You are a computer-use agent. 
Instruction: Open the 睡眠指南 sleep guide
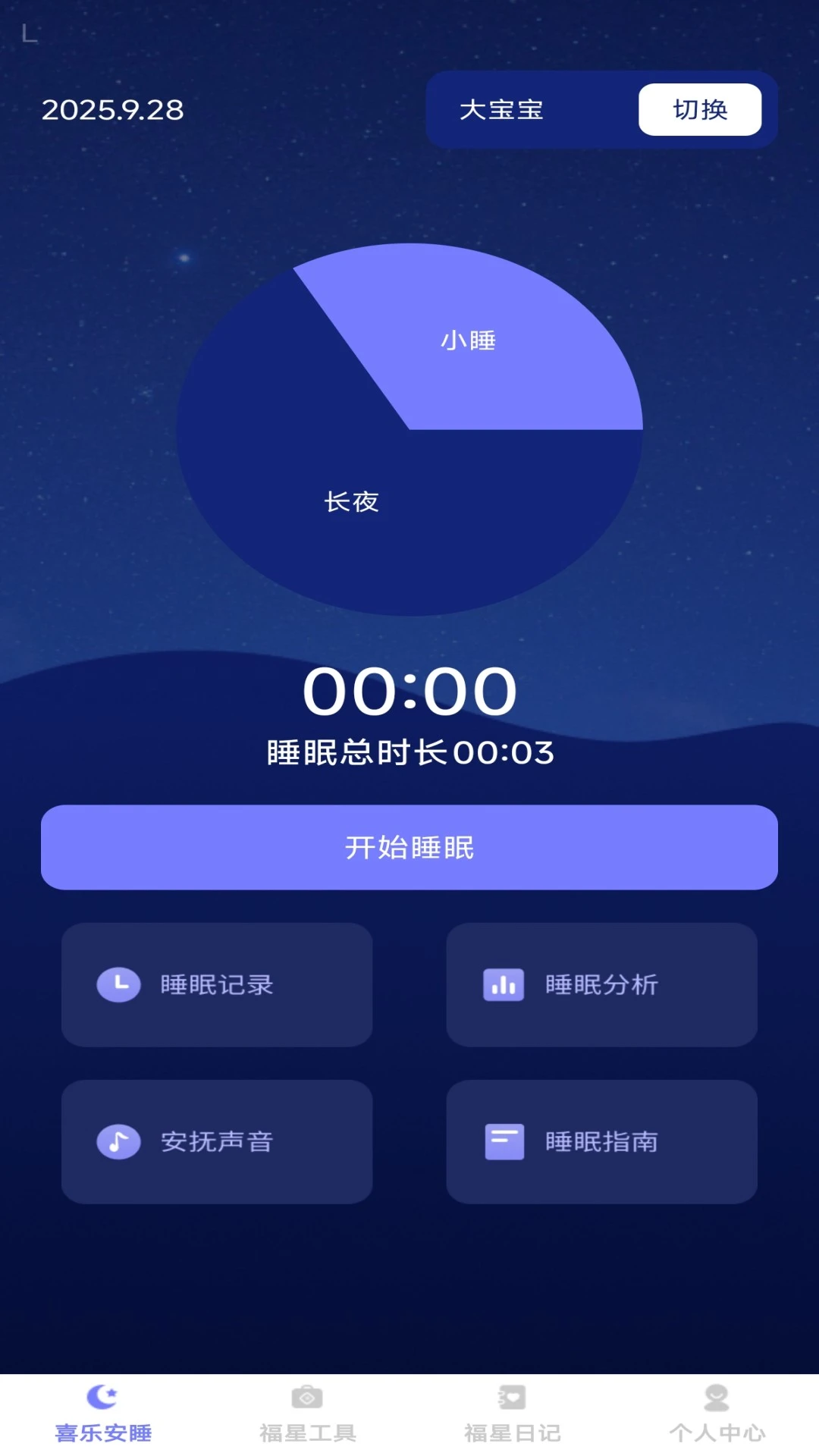coord(601,1141)
